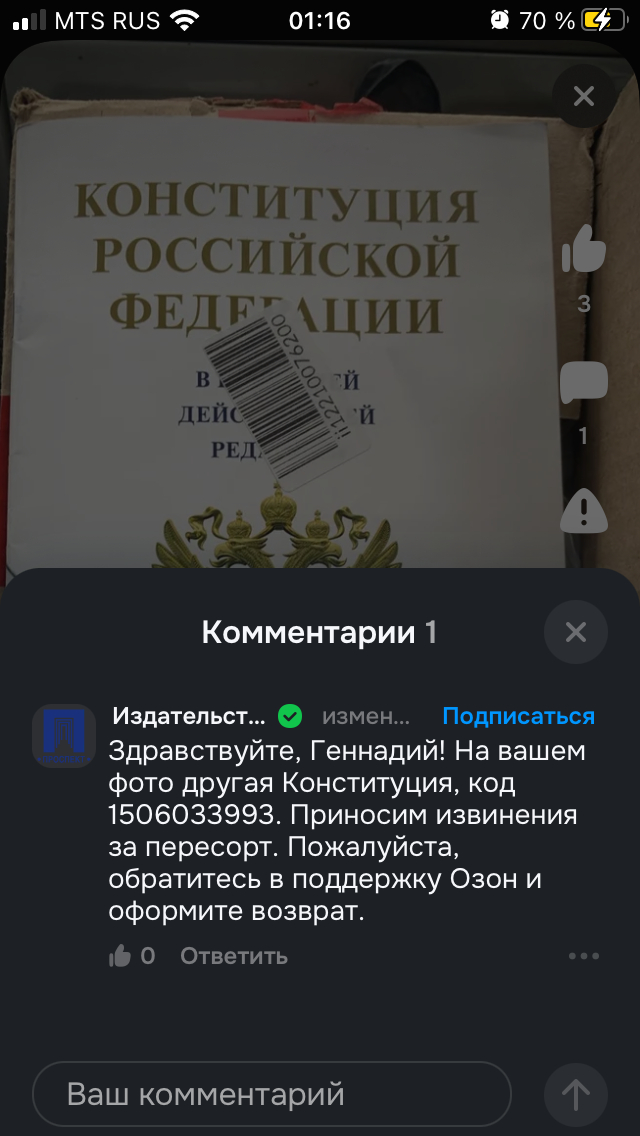Close the photo viewer
Screen dimensions: 640x1136
point(583,96)
